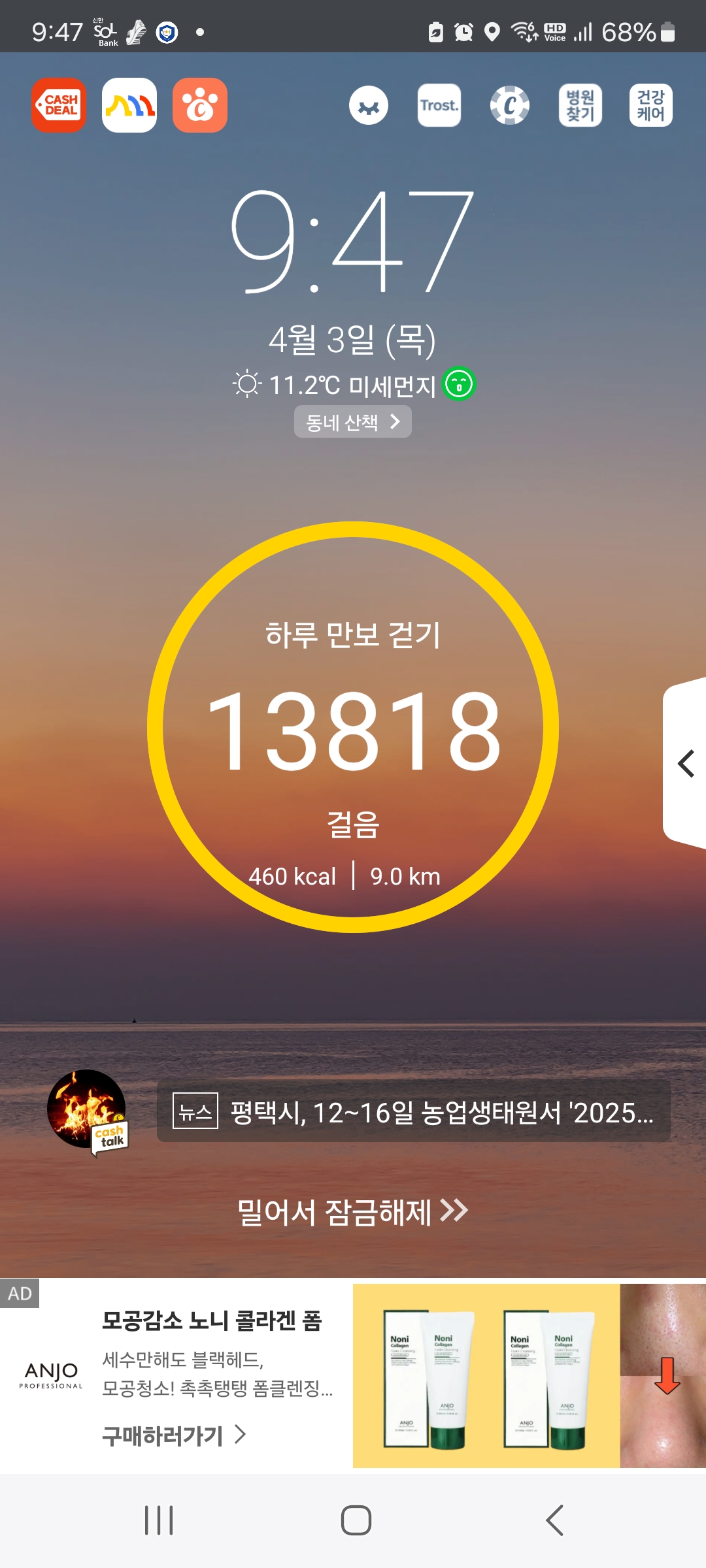Open the Trost shortcut
This screenshot has height=1568, width=706.
(439, 105)
